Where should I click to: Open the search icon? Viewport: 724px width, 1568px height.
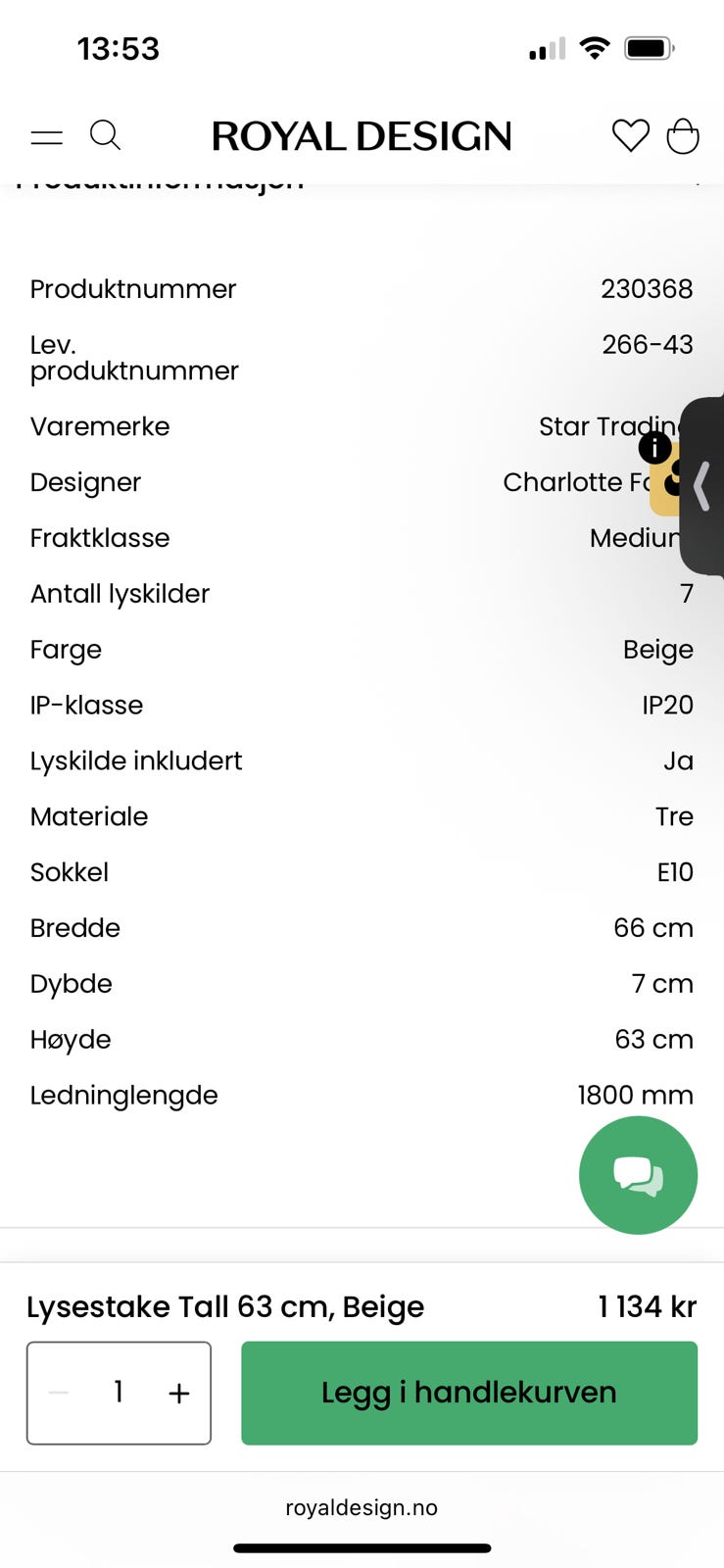point(105,135)
